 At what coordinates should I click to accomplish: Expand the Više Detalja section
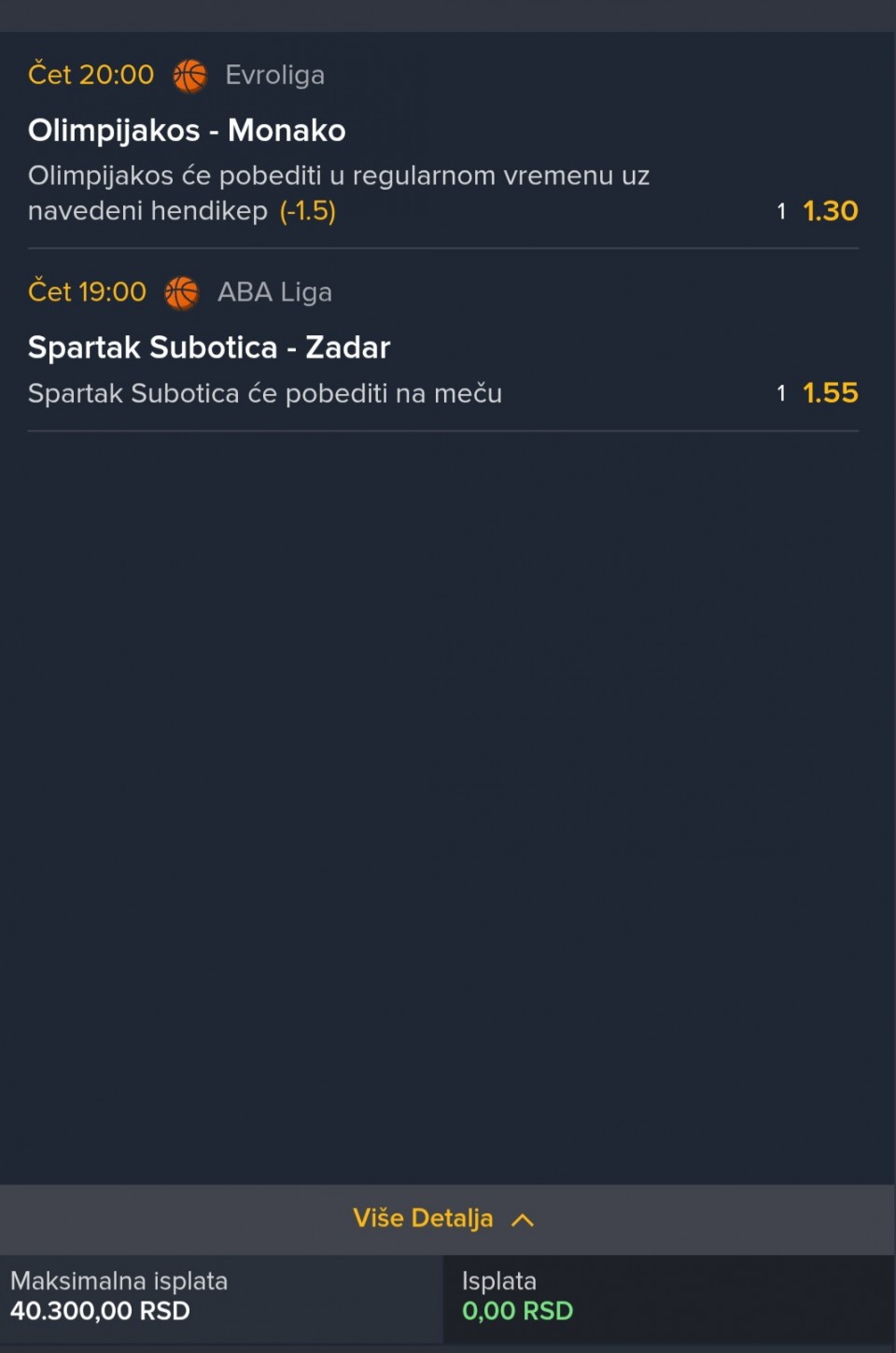pos(443,1219)
